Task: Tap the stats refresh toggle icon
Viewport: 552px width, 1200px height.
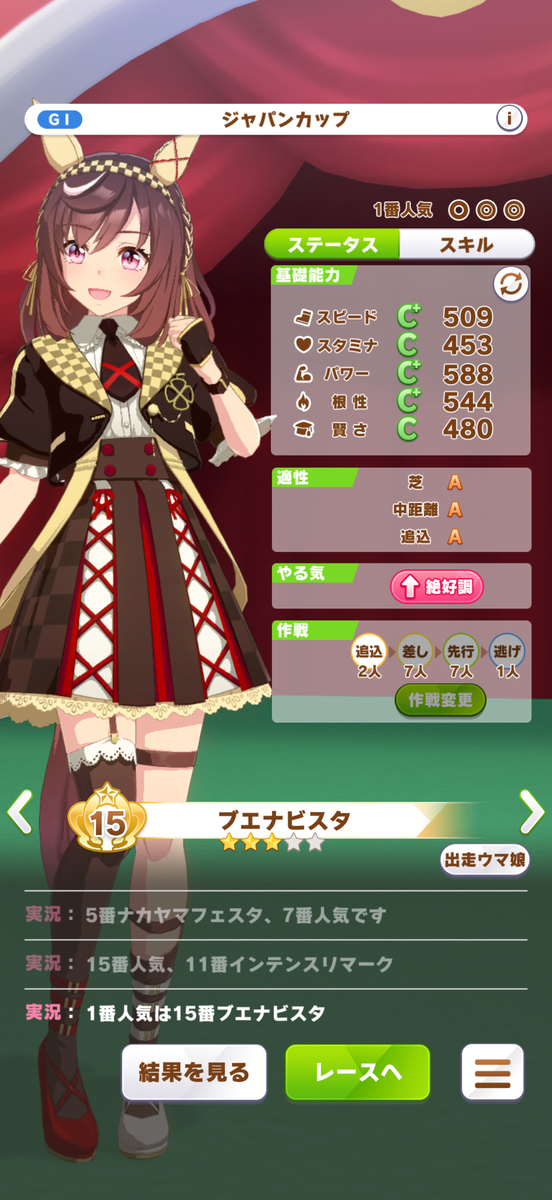Action: point(511,285)
